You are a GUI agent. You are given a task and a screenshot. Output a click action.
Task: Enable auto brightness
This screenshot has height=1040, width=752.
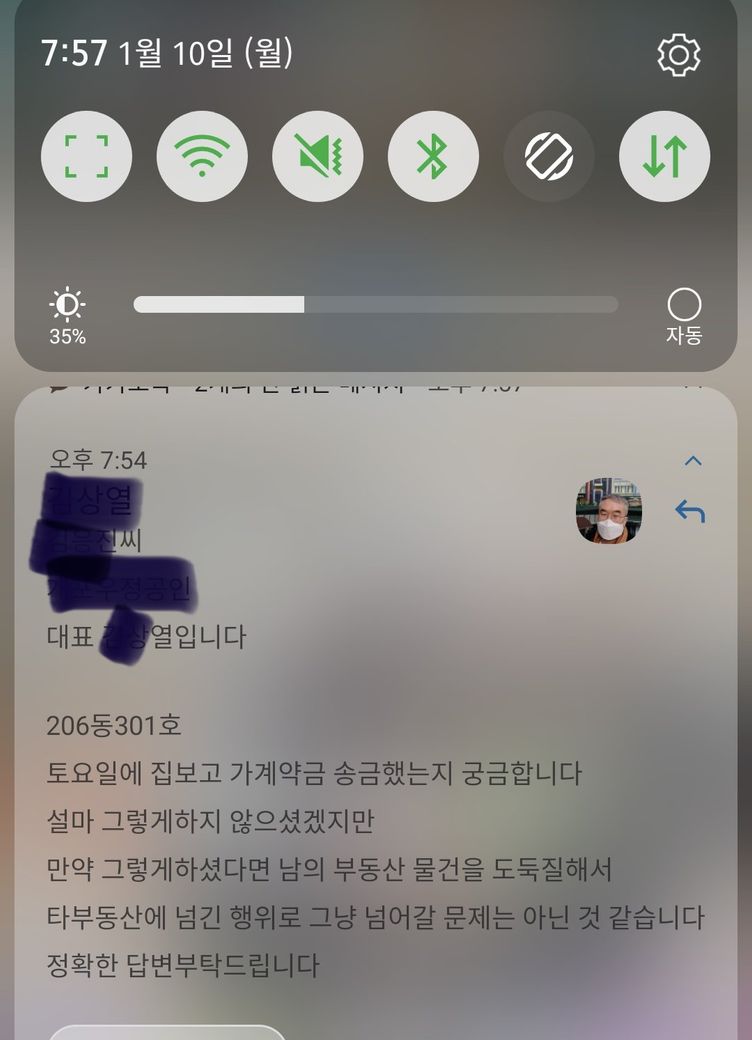(x=684, y=305)
